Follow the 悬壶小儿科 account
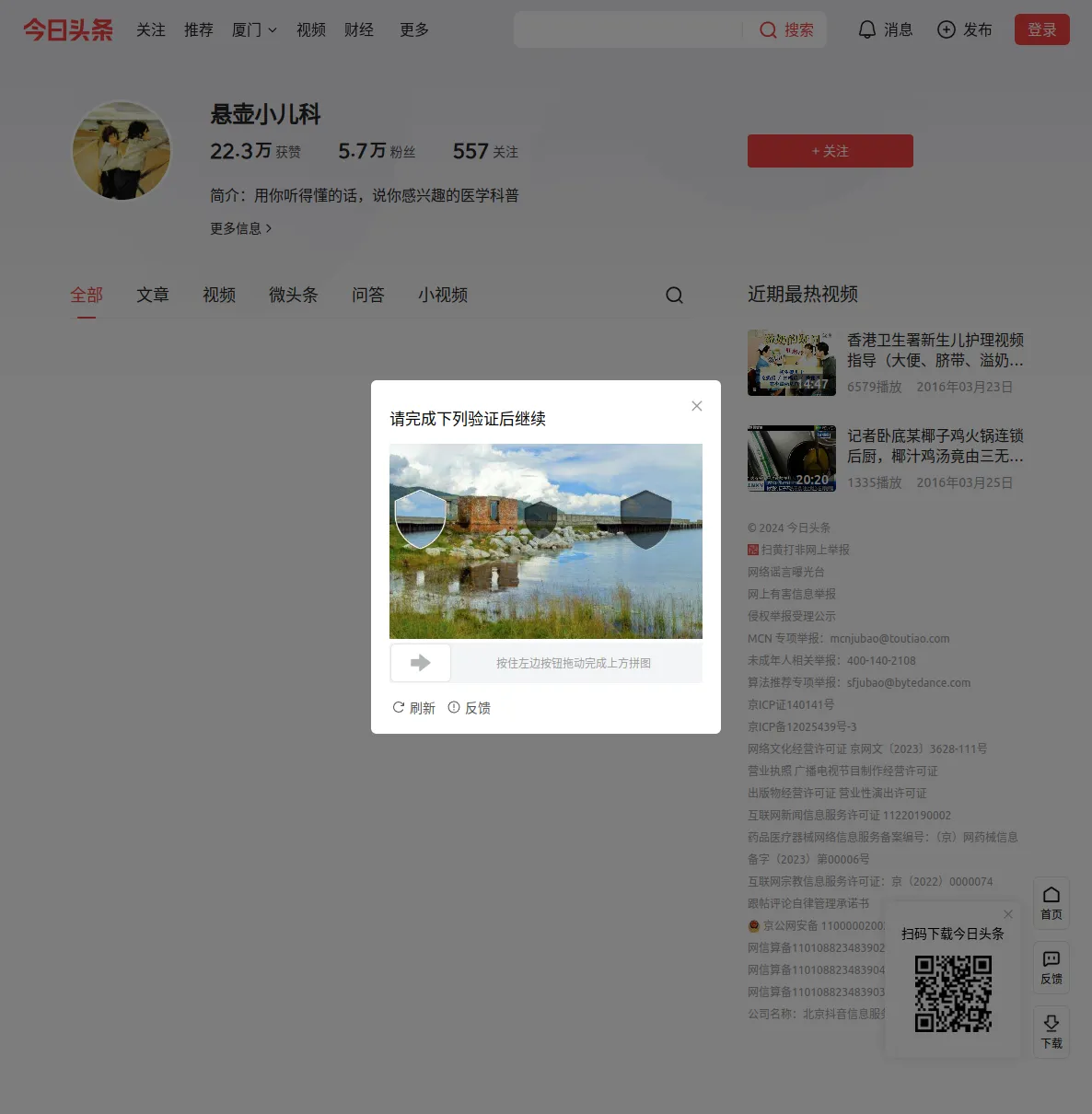Image resolution: width=1092 pixels, height=1114 pixels. pos(830,151)
